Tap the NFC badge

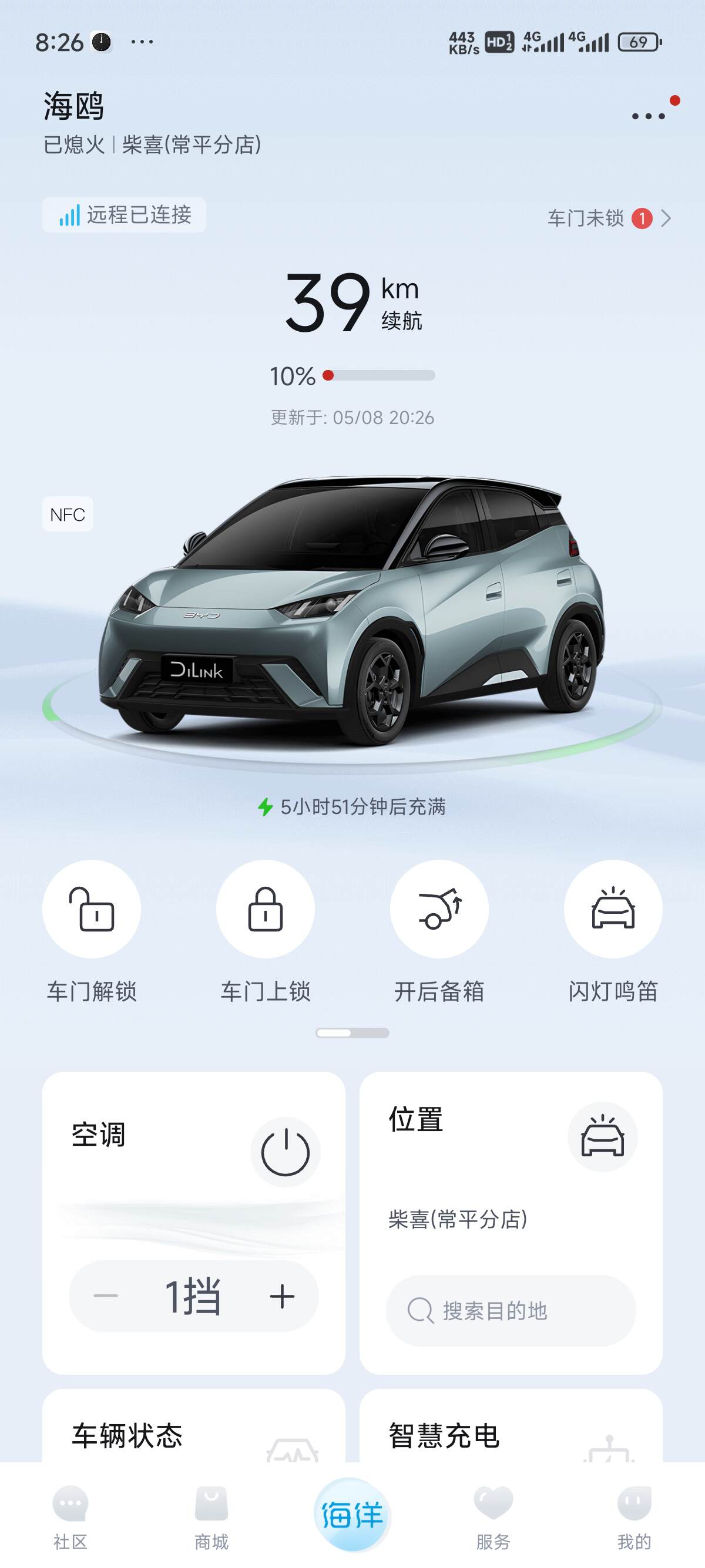(68, 514)
